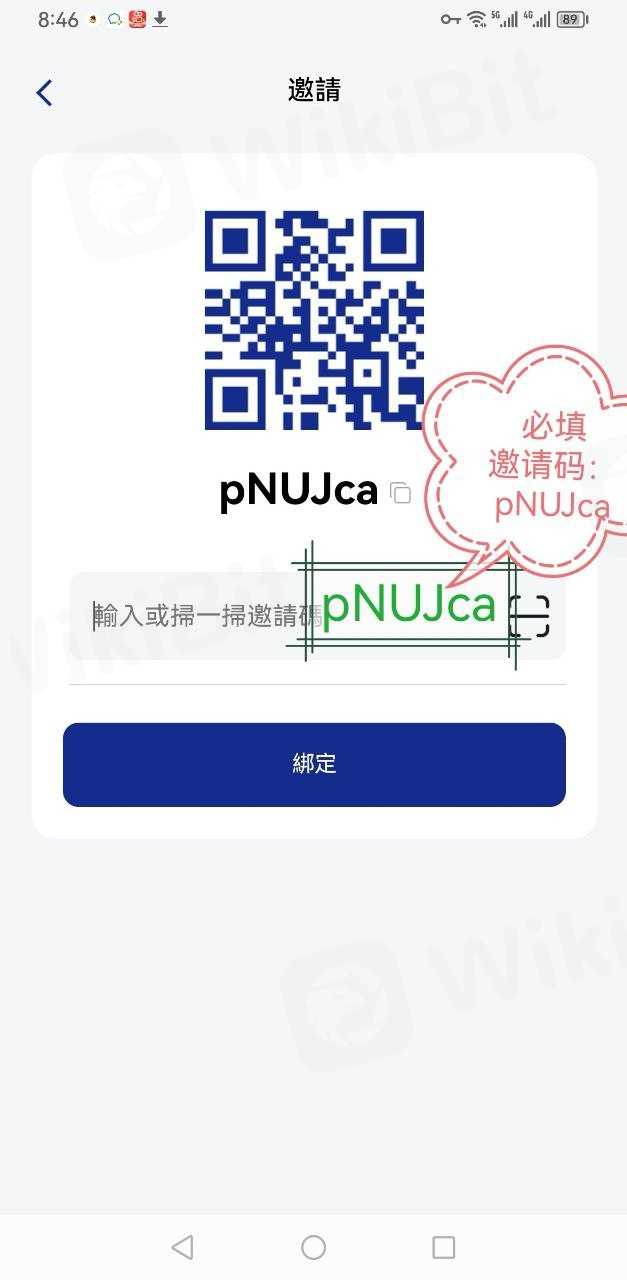This screenshot has width=627, height=1280.
Task: Go back using the top-left arrow
Action: pyautogui.click(x=44, y=93)
